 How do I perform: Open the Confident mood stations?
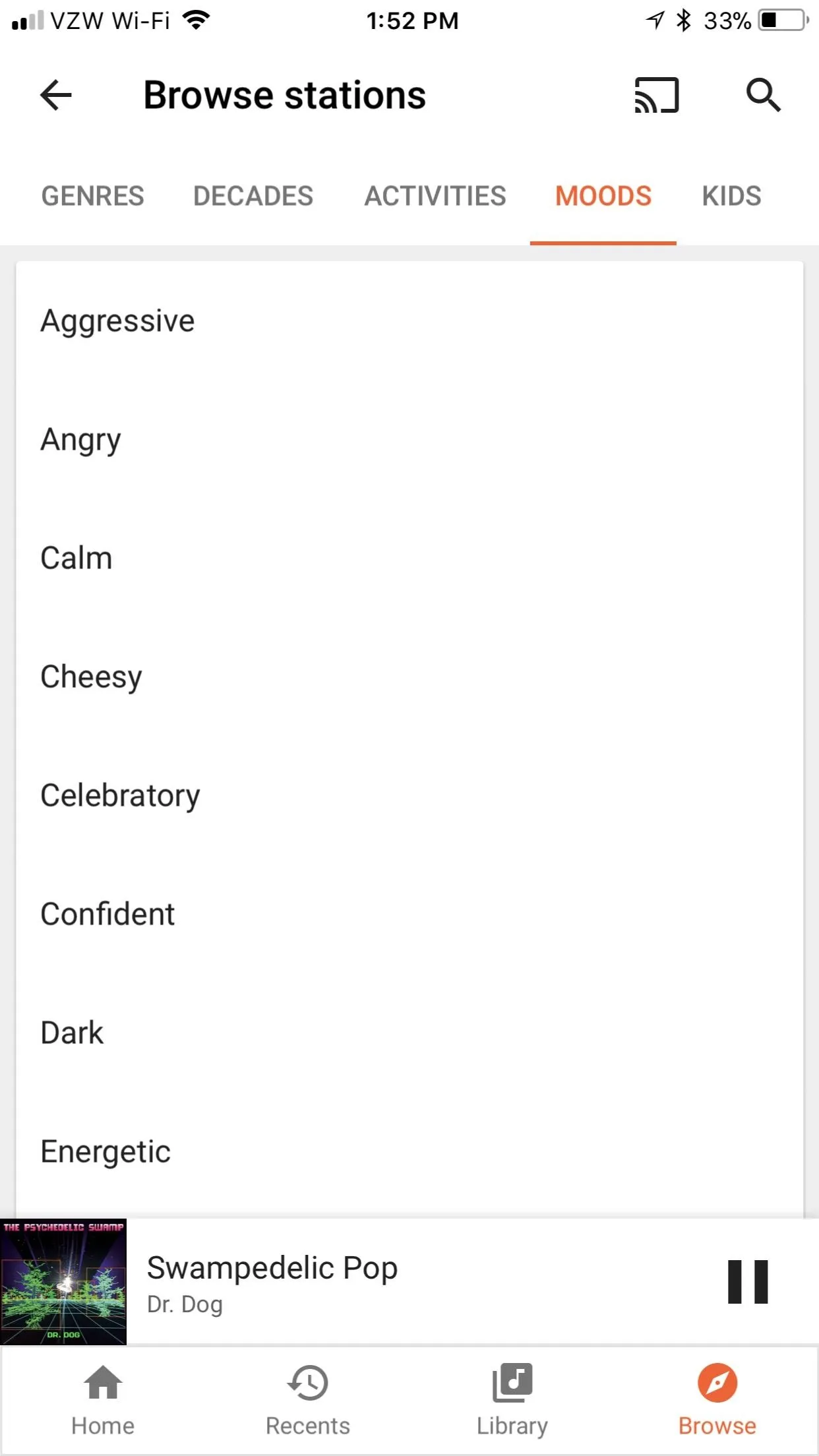tap(409, 915)
